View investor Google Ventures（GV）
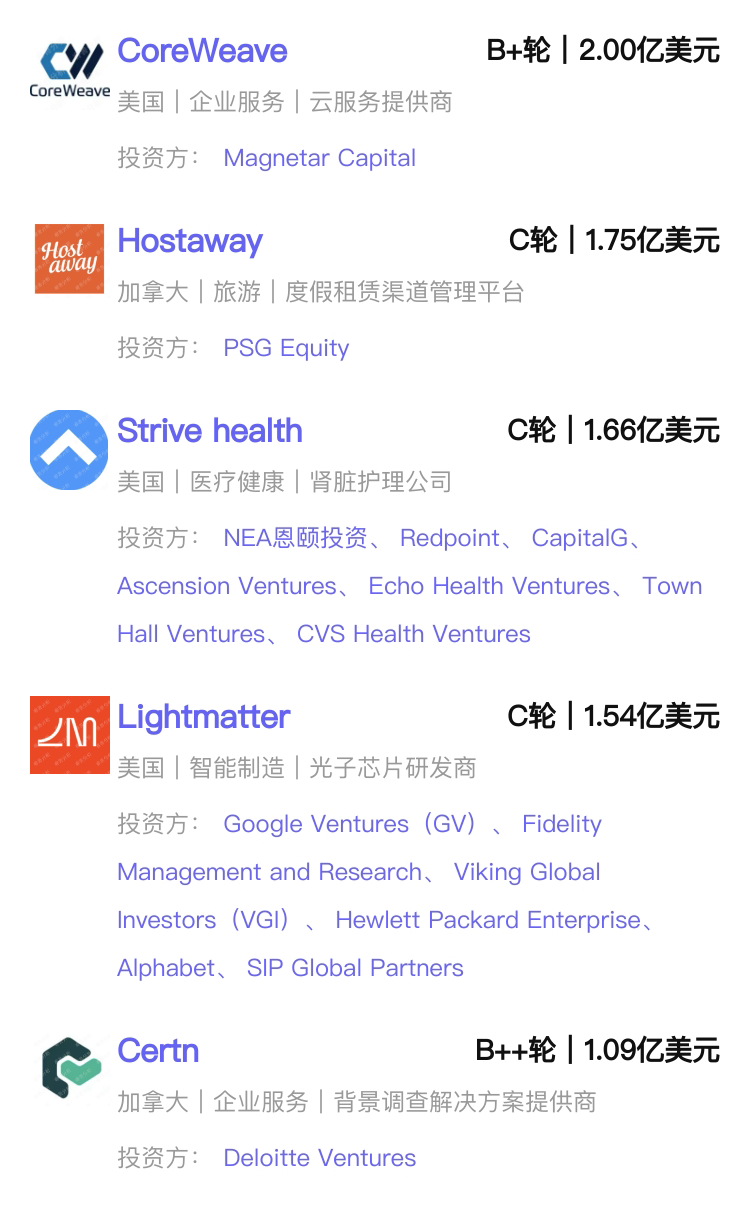This screenshot has width=750, height=1210. click(349, 824)
